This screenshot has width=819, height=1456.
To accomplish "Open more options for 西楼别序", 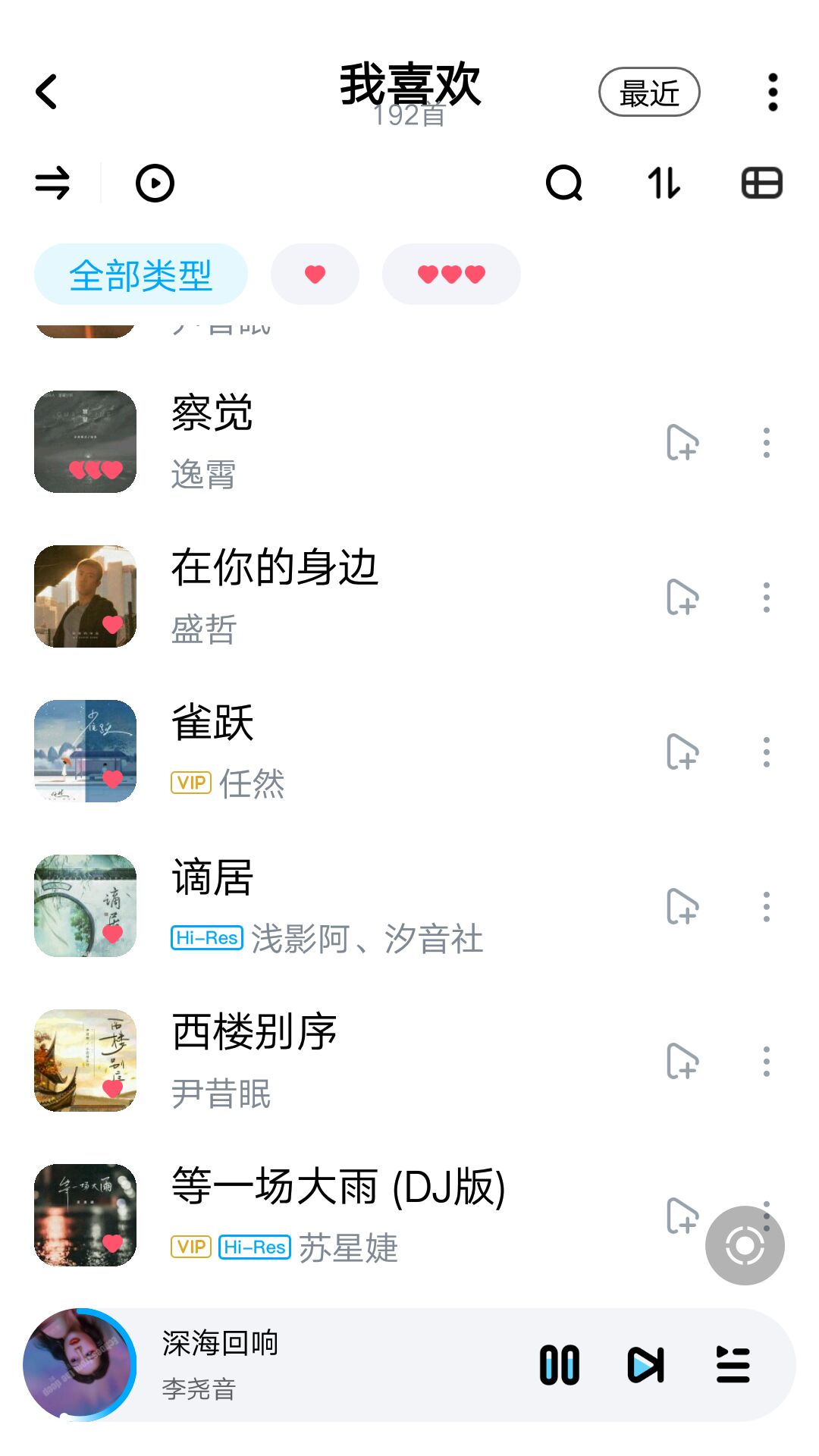I will [x=767, y=1062].
